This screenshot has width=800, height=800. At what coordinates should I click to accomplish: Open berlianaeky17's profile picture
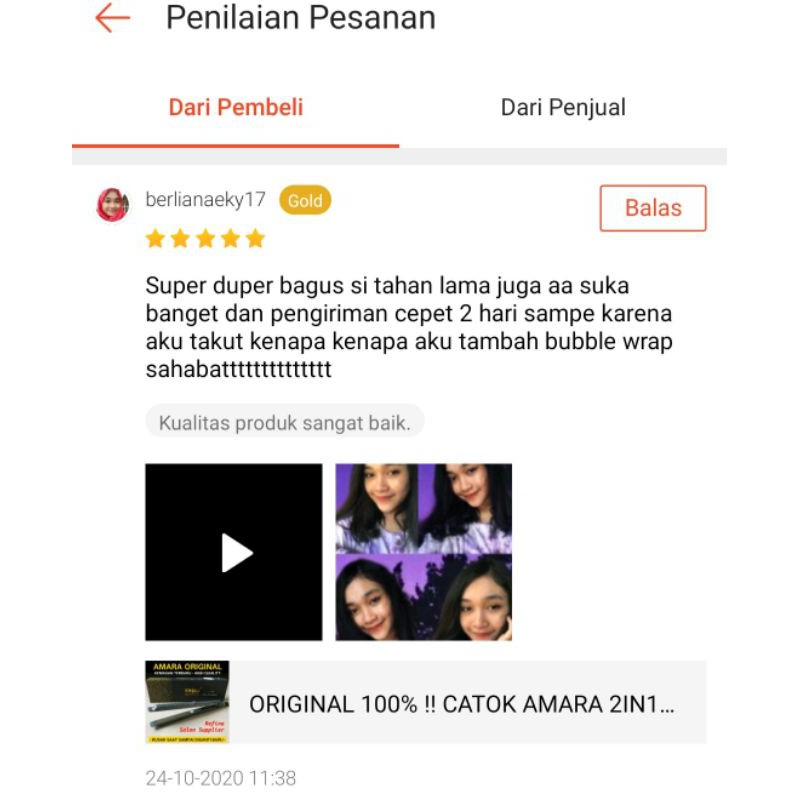click(x=113, y=205)
